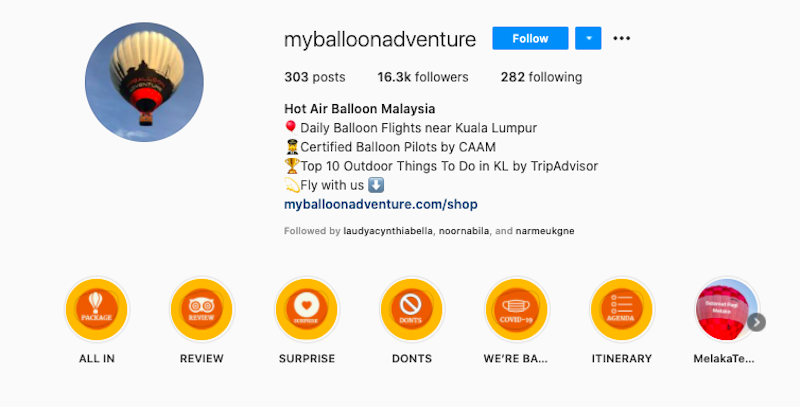Open the WE'RE BA... story highlight
The height and width of the screenshot is (407, 800).
point(516,310)
